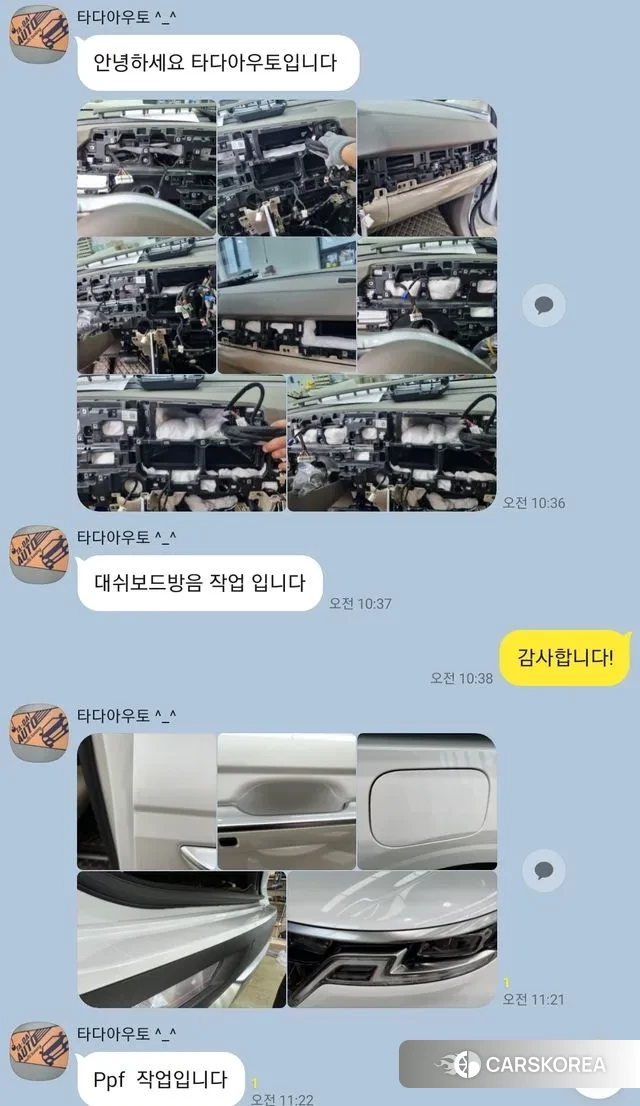Tap the reply icon beside the dashboard photo album
Screen dimensions: 640x1106
click(544, 305)
